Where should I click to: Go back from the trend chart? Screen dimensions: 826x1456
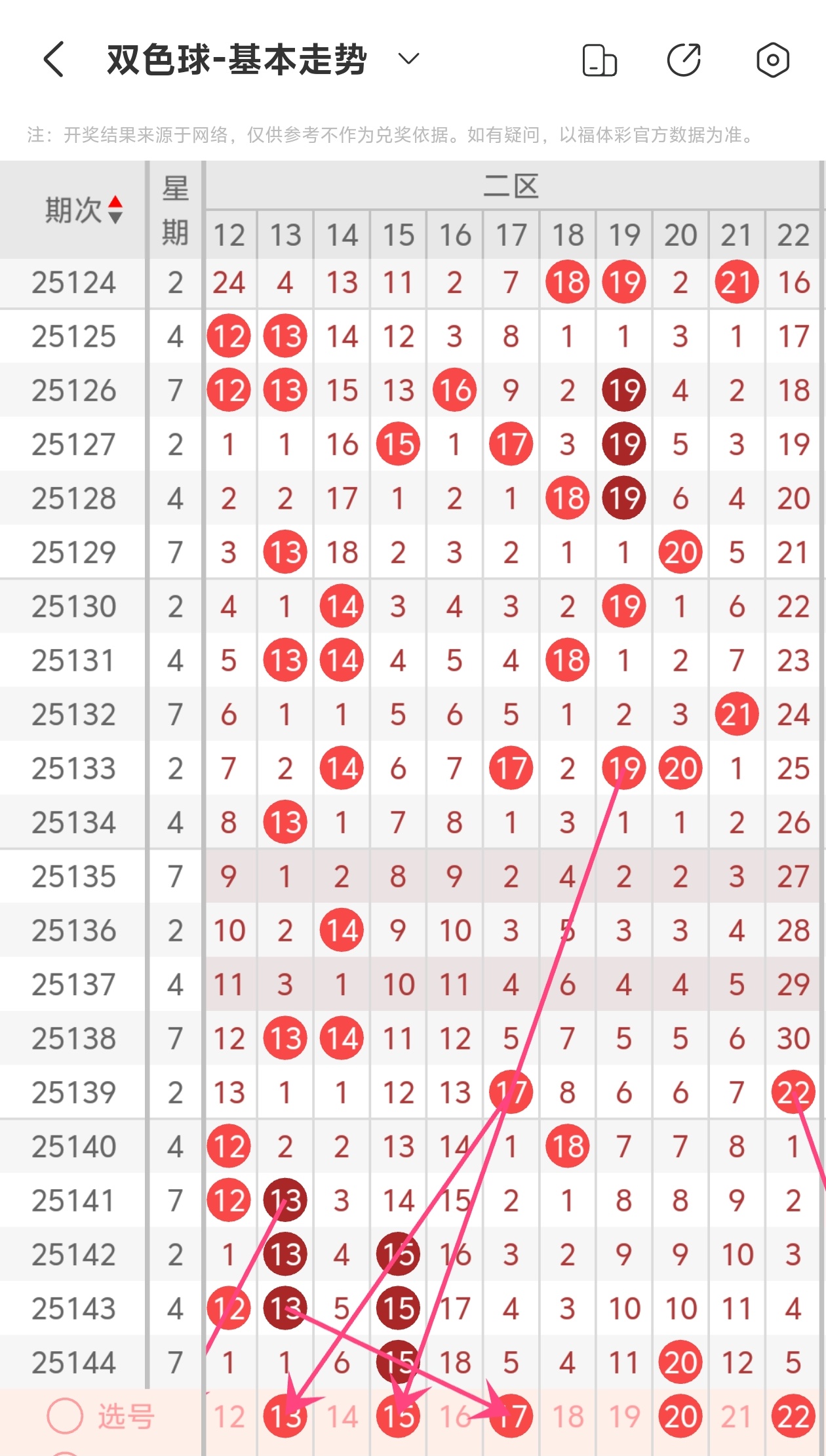tap(54, 60)
